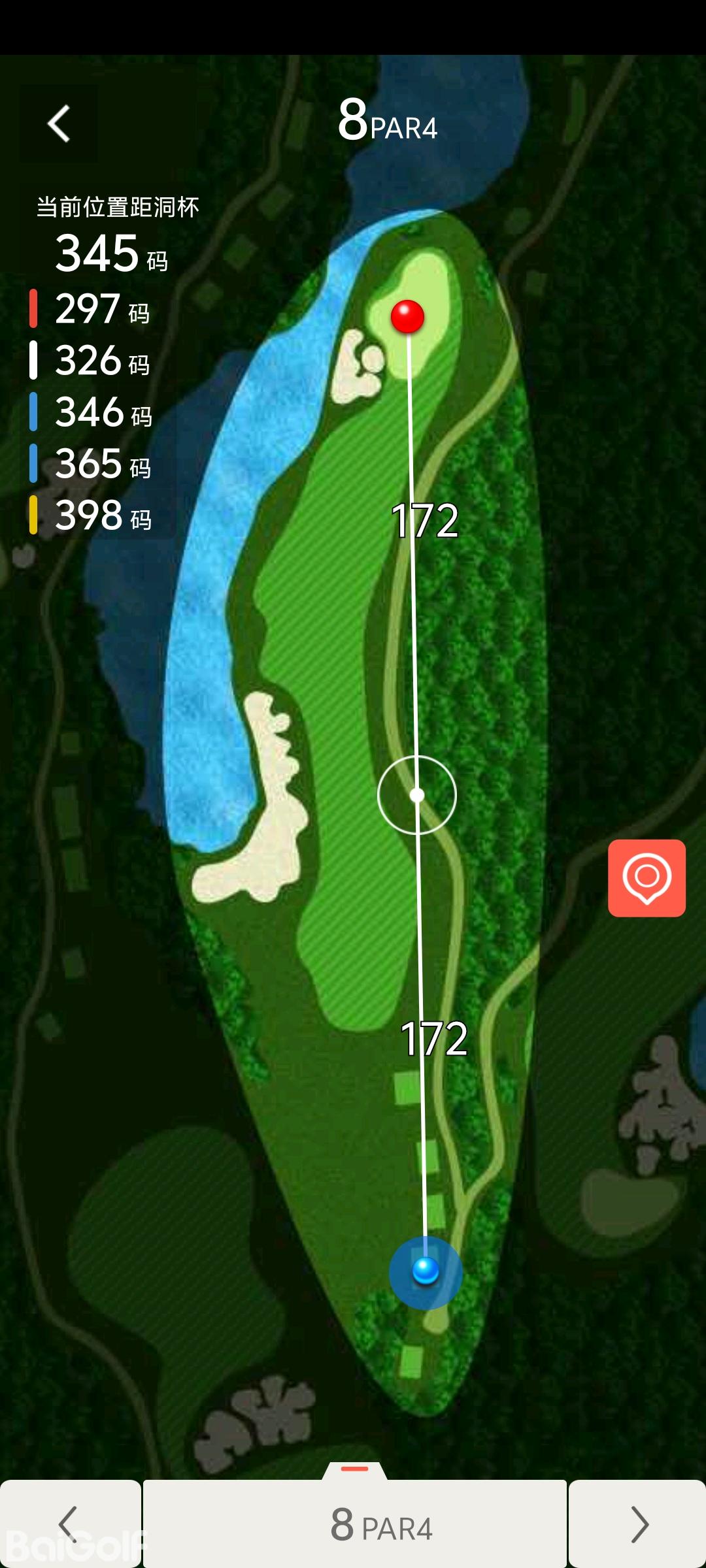Tap the red location pin button

(647, 877)
